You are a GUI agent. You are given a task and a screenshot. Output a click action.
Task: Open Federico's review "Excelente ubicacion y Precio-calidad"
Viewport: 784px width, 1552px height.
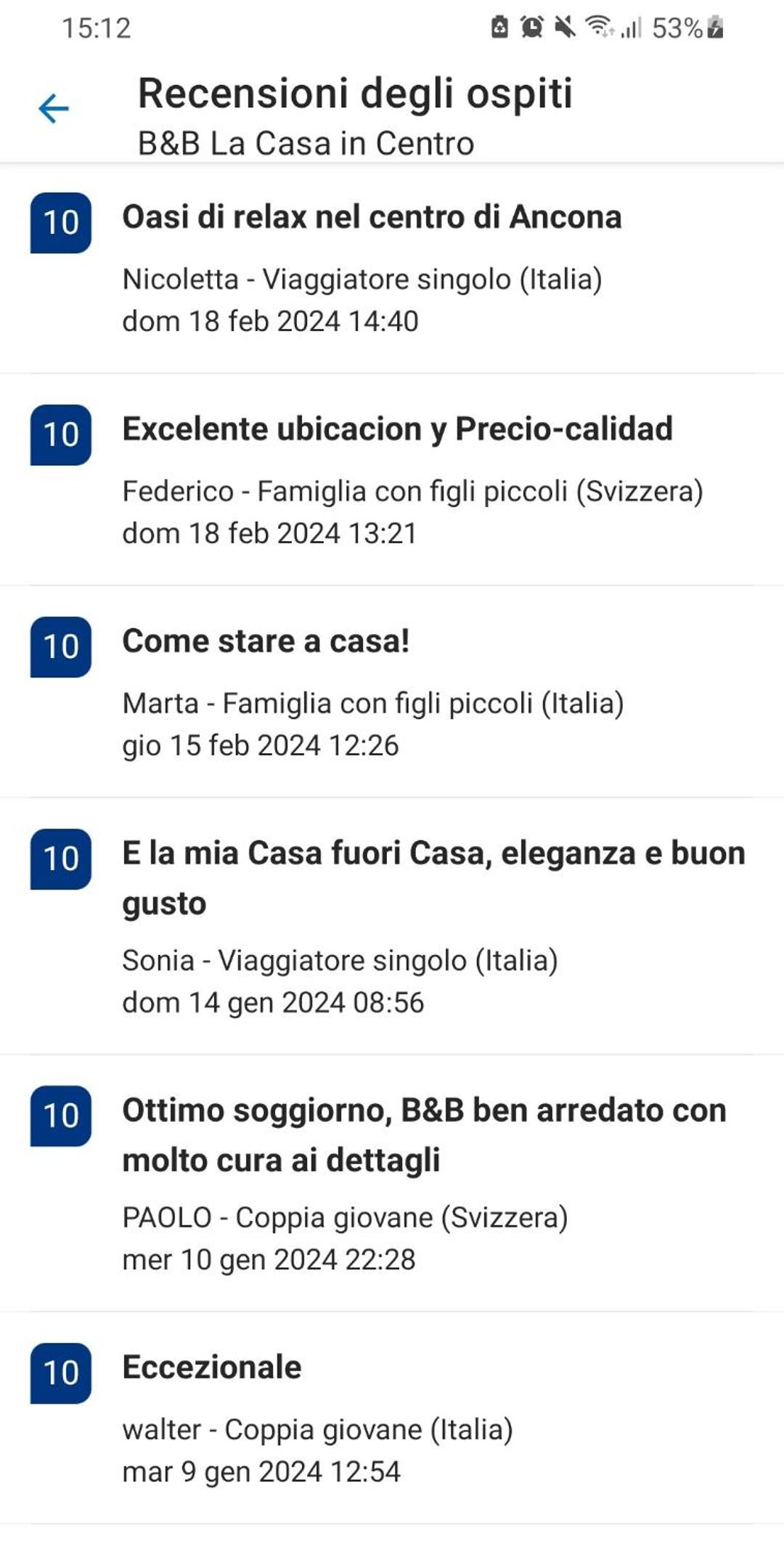[x=392, y=480]
